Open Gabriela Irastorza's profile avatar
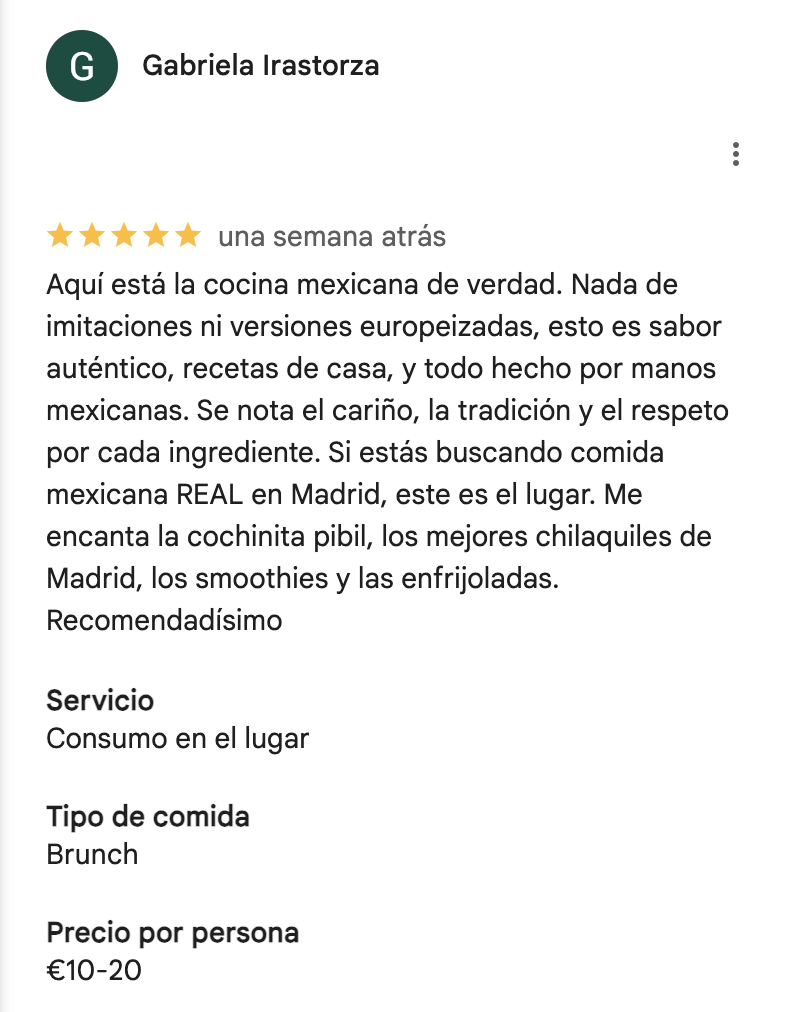This screenshot has width=800, height=1012. pos(82,67)
